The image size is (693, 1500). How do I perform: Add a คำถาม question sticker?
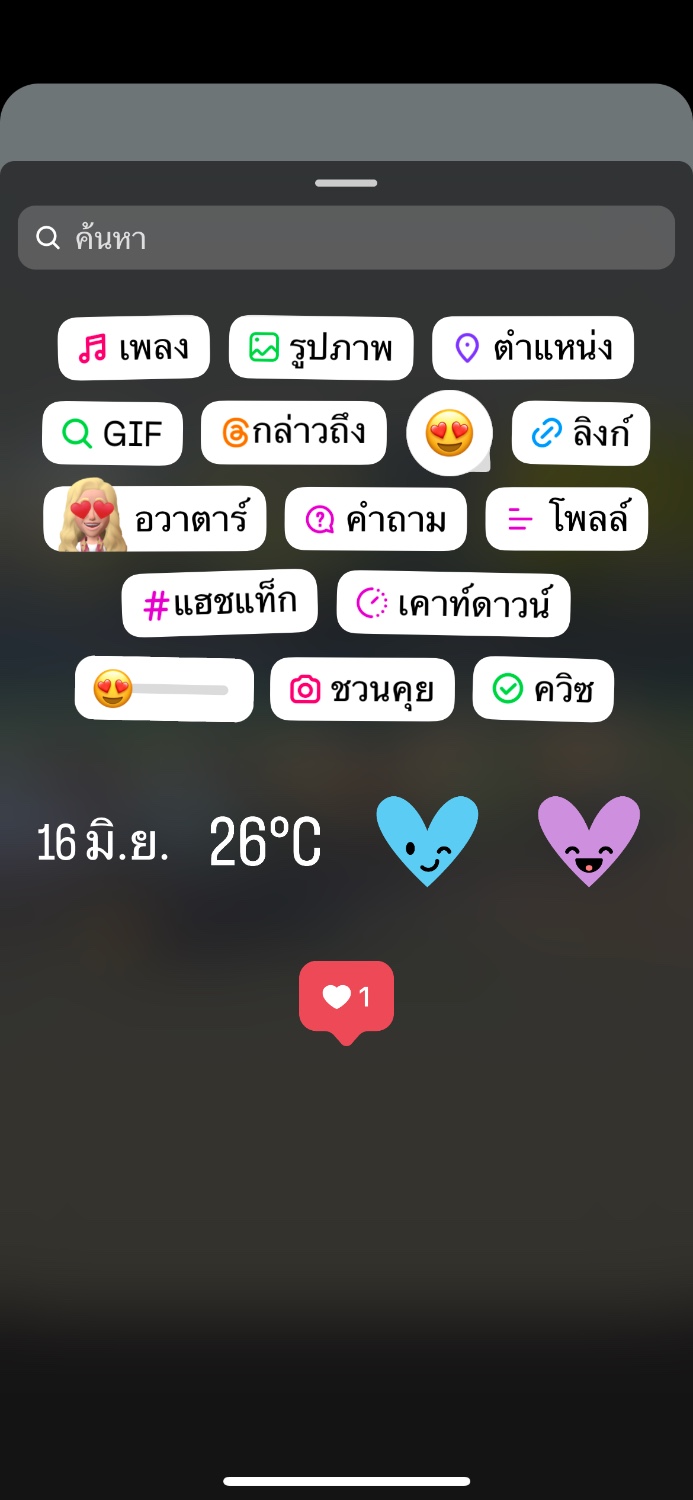(375, 519)
